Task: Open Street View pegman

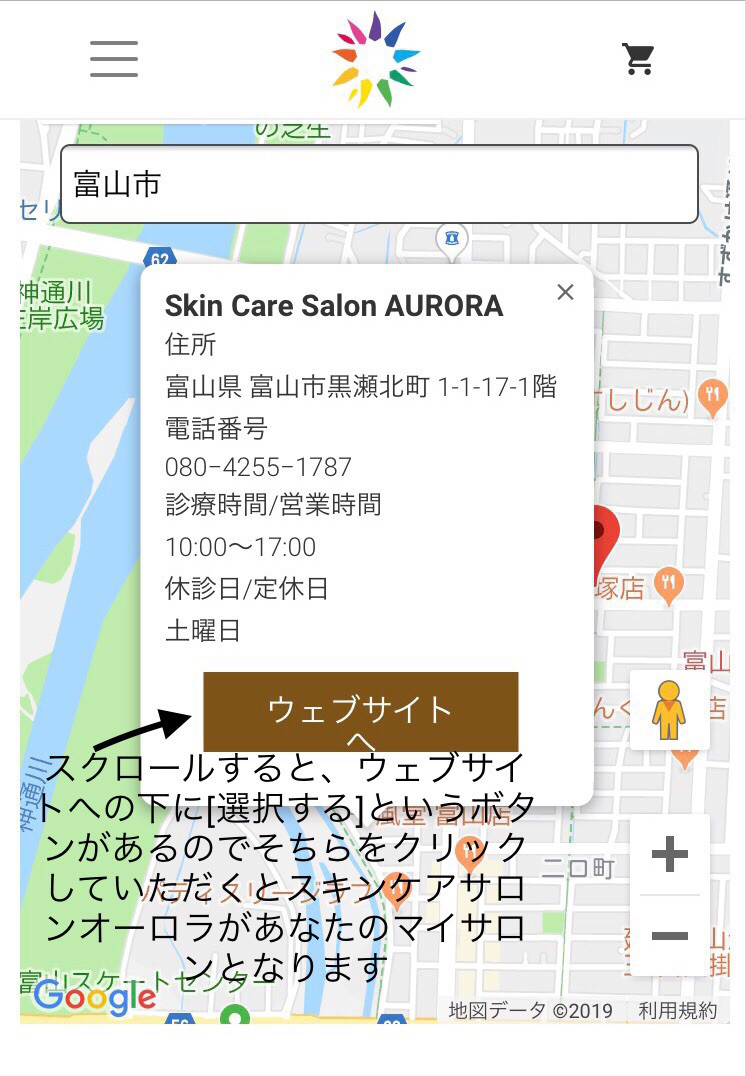Action: (669, 710)
